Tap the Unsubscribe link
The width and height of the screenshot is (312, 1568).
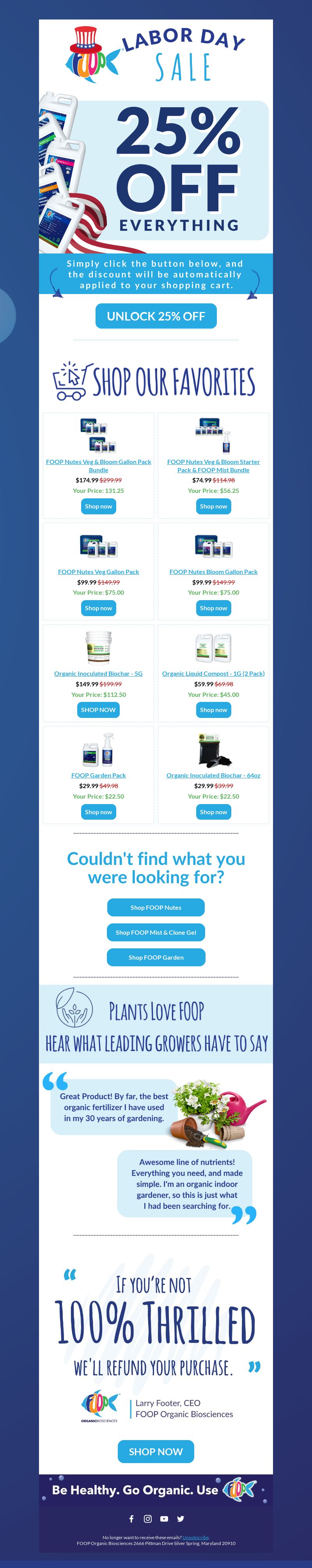pyautogui.click(x=195, y=1537)
